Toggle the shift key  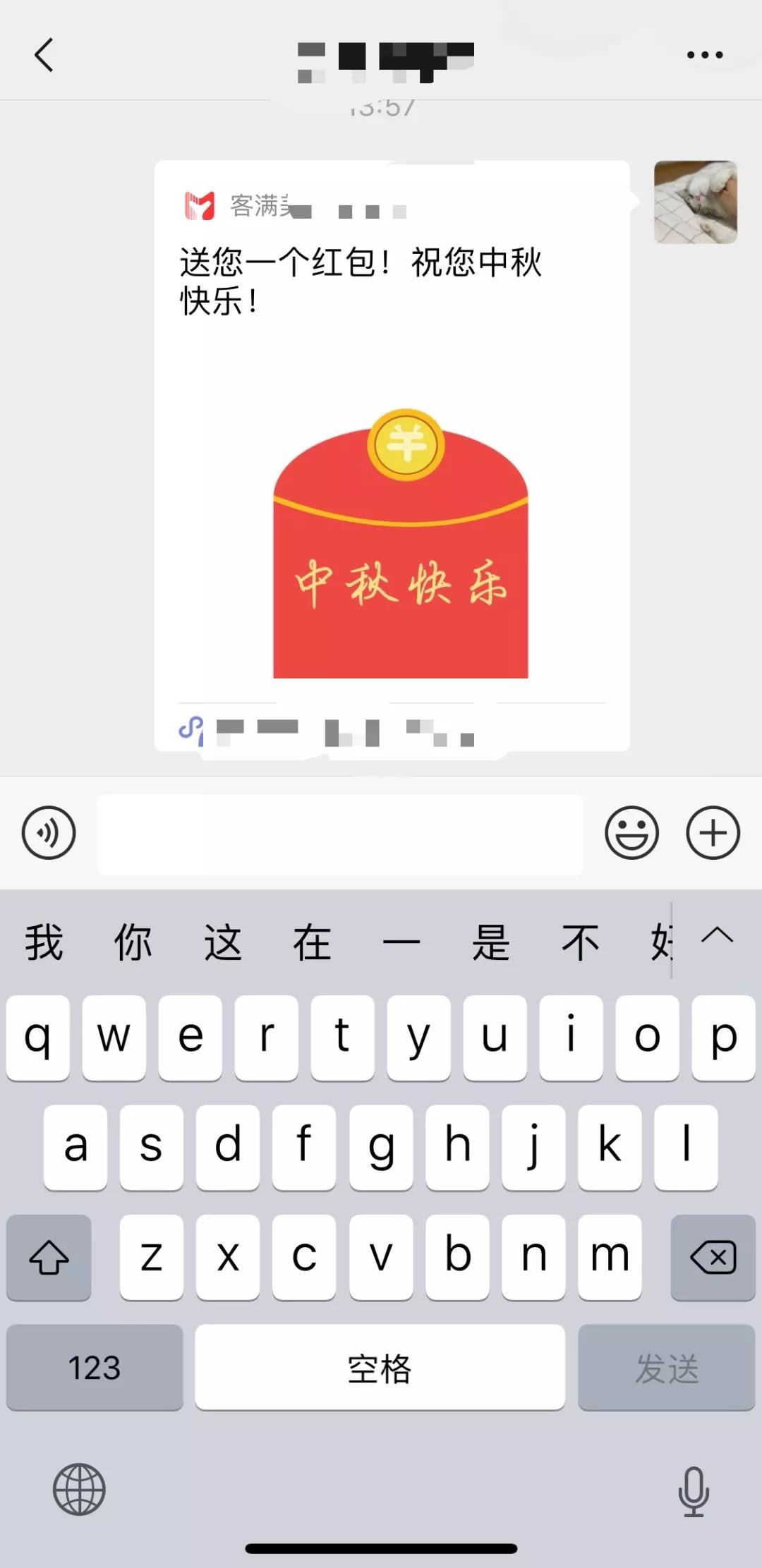point(49,1257)
